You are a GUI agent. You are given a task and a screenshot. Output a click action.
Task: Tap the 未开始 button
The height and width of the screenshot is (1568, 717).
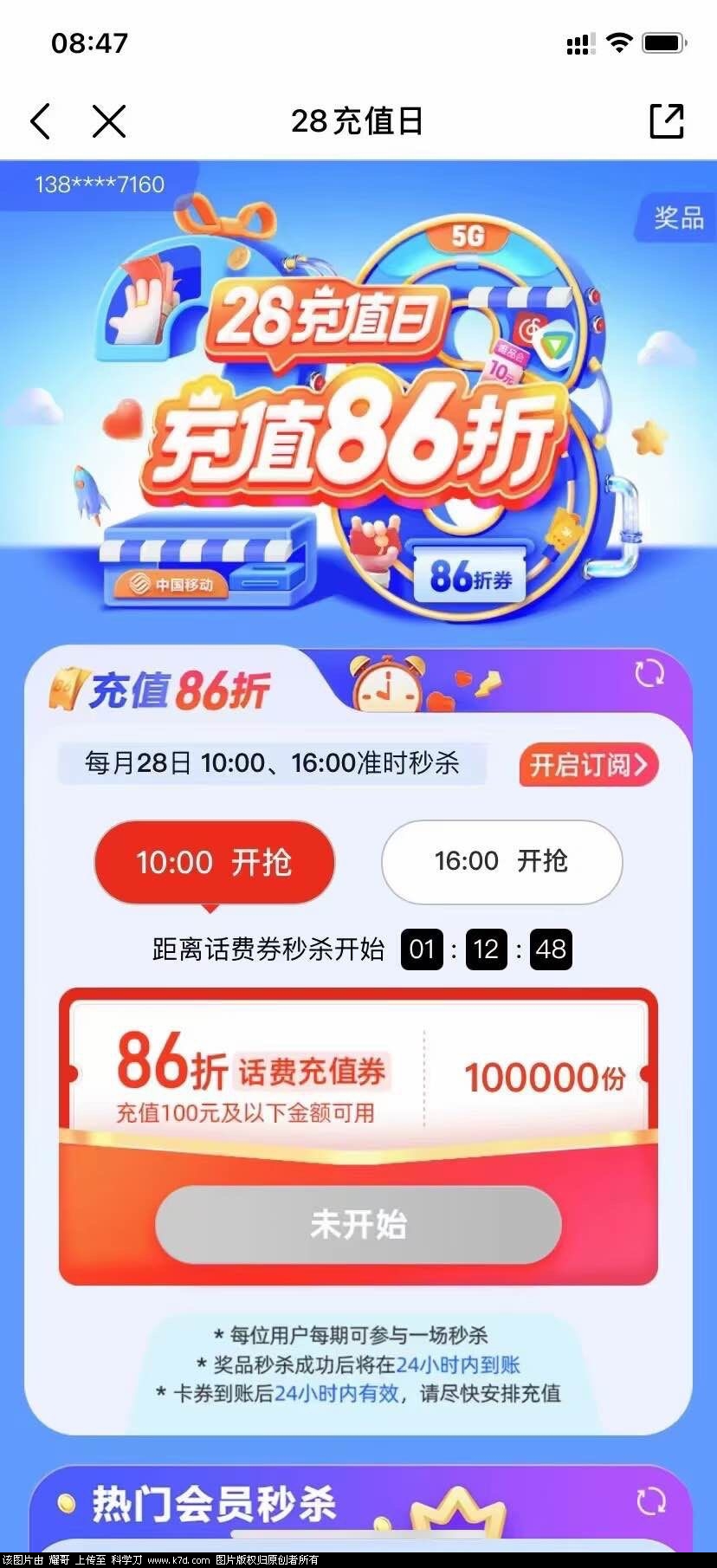tap(358, 1224)
